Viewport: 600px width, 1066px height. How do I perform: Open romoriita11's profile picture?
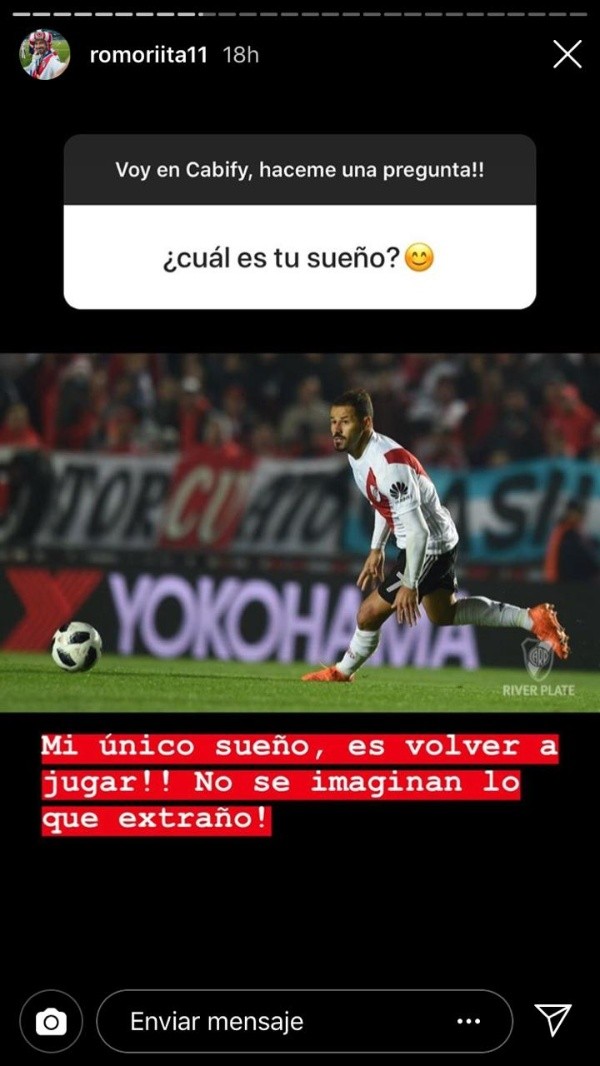45,54
